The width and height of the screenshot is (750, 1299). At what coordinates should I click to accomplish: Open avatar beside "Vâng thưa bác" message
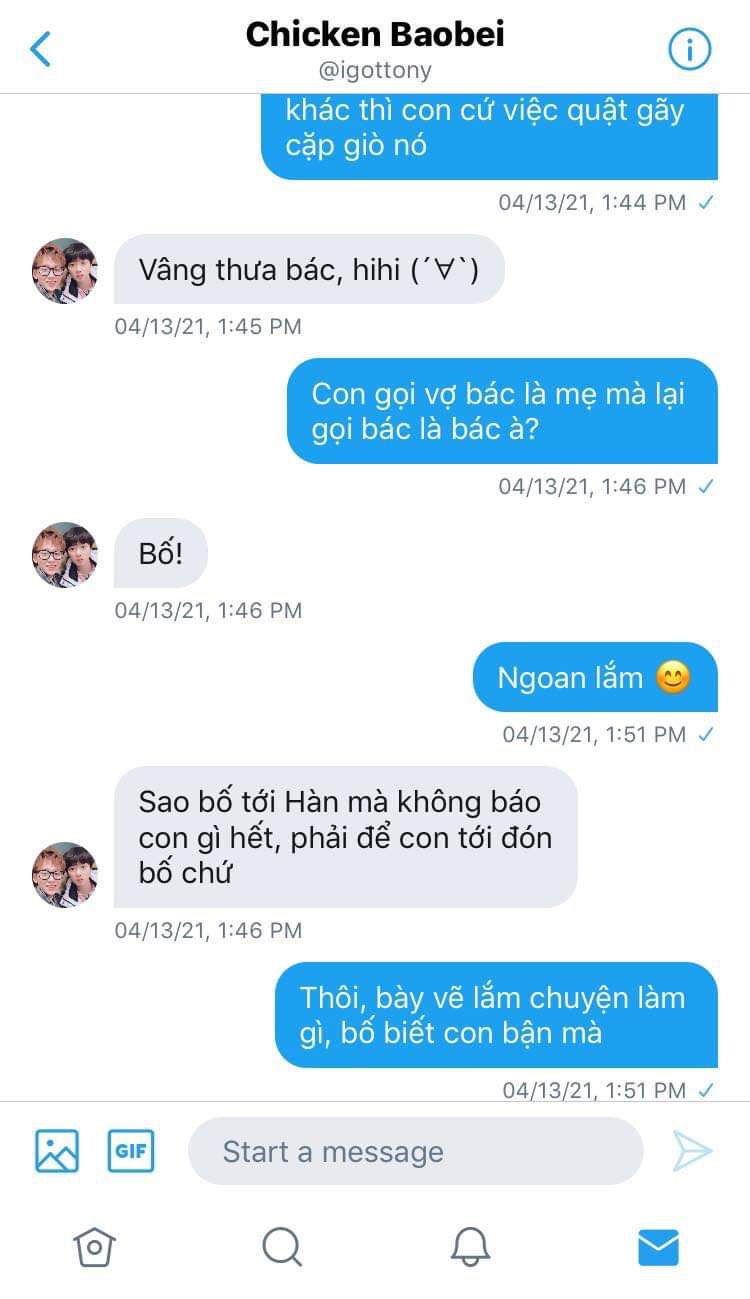tap(65, 271)
